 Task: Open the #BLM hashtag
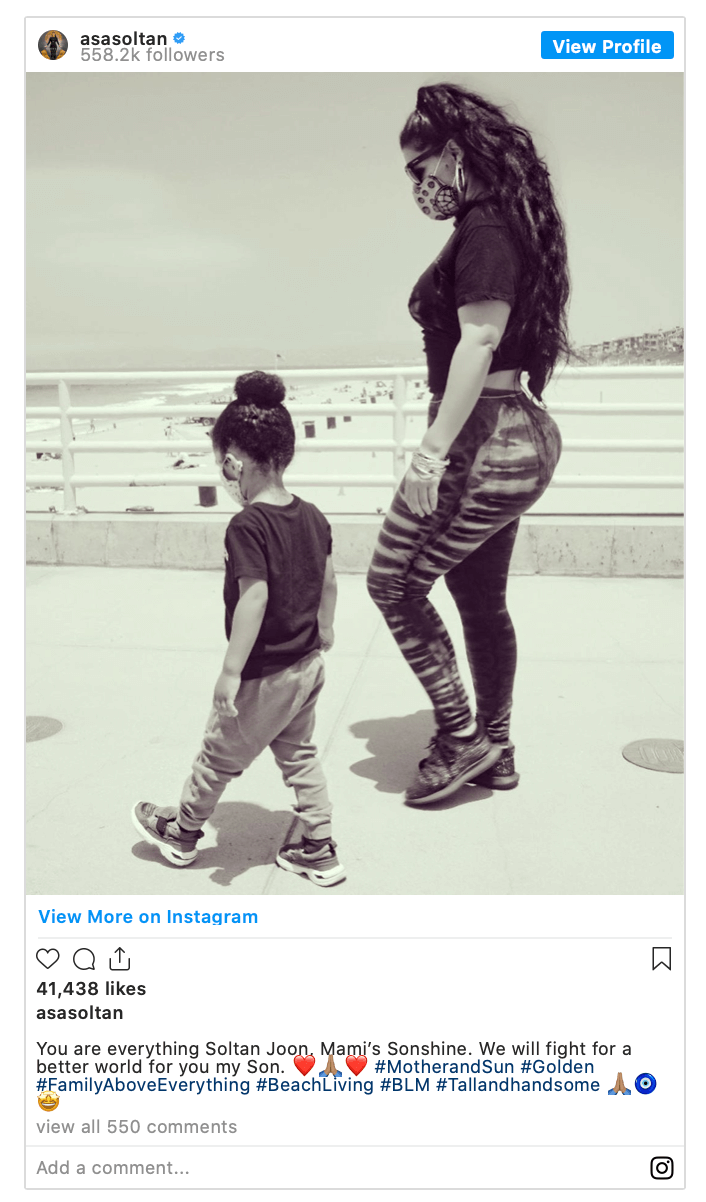coord(405,1085)
